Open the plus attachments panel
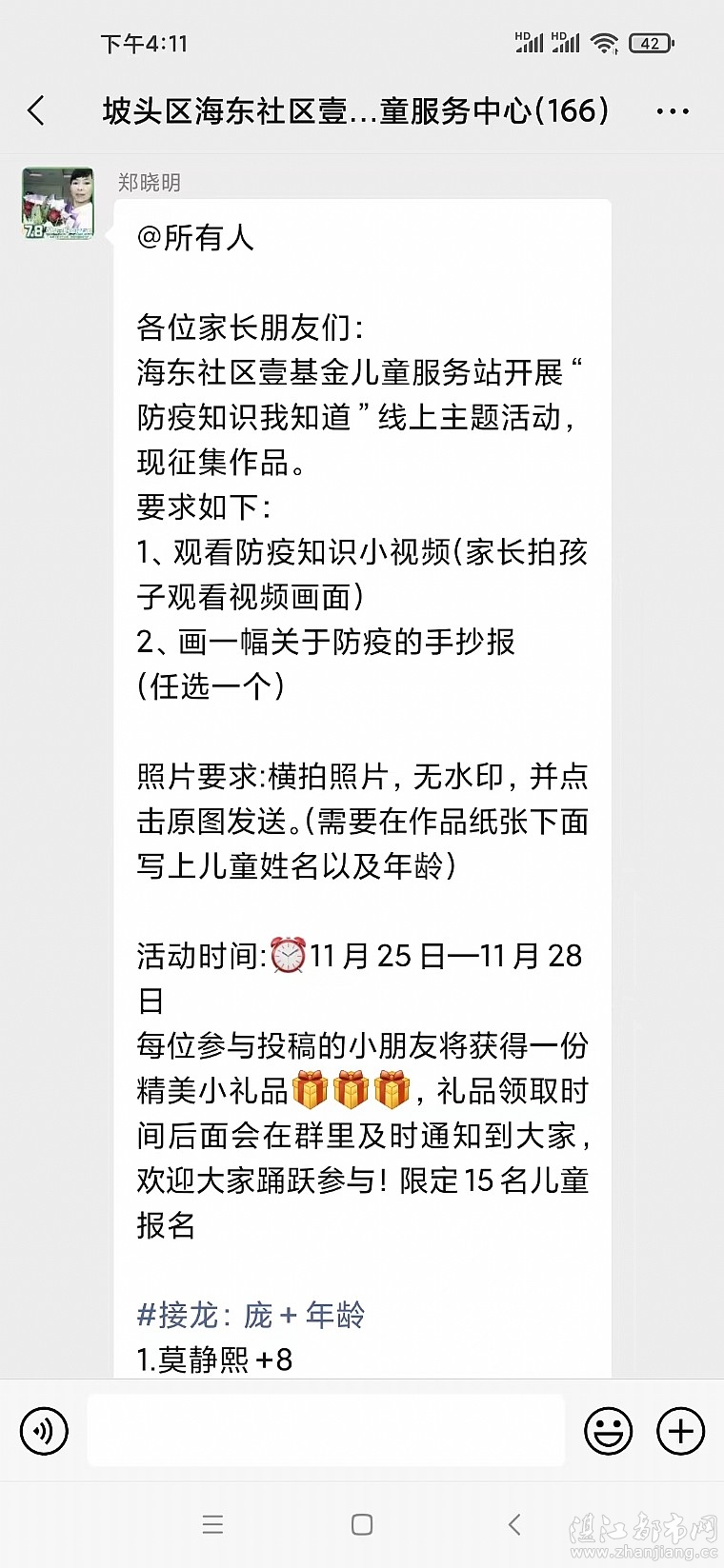 point(681,1431)
